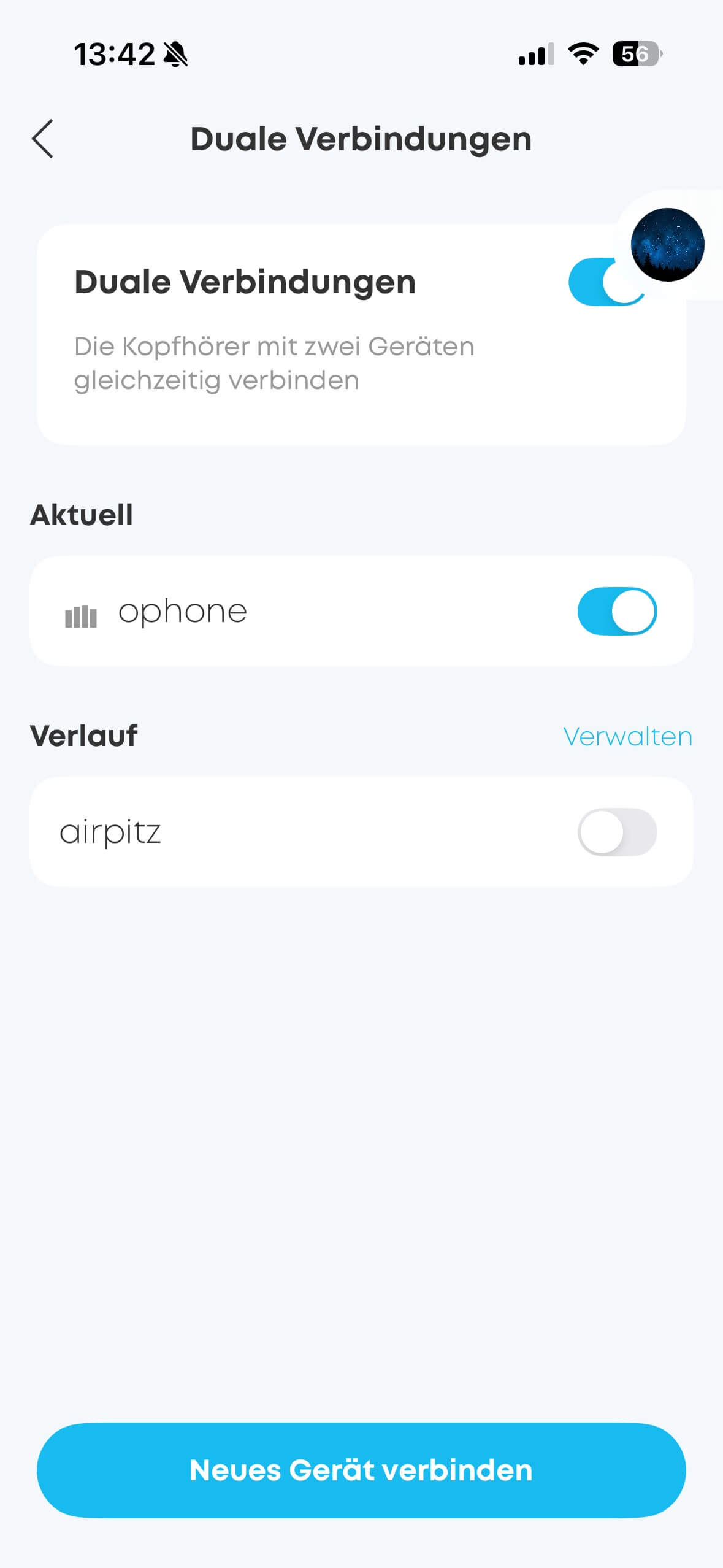Tap Neues Gerät verbinden button

tap(361, 1470)
